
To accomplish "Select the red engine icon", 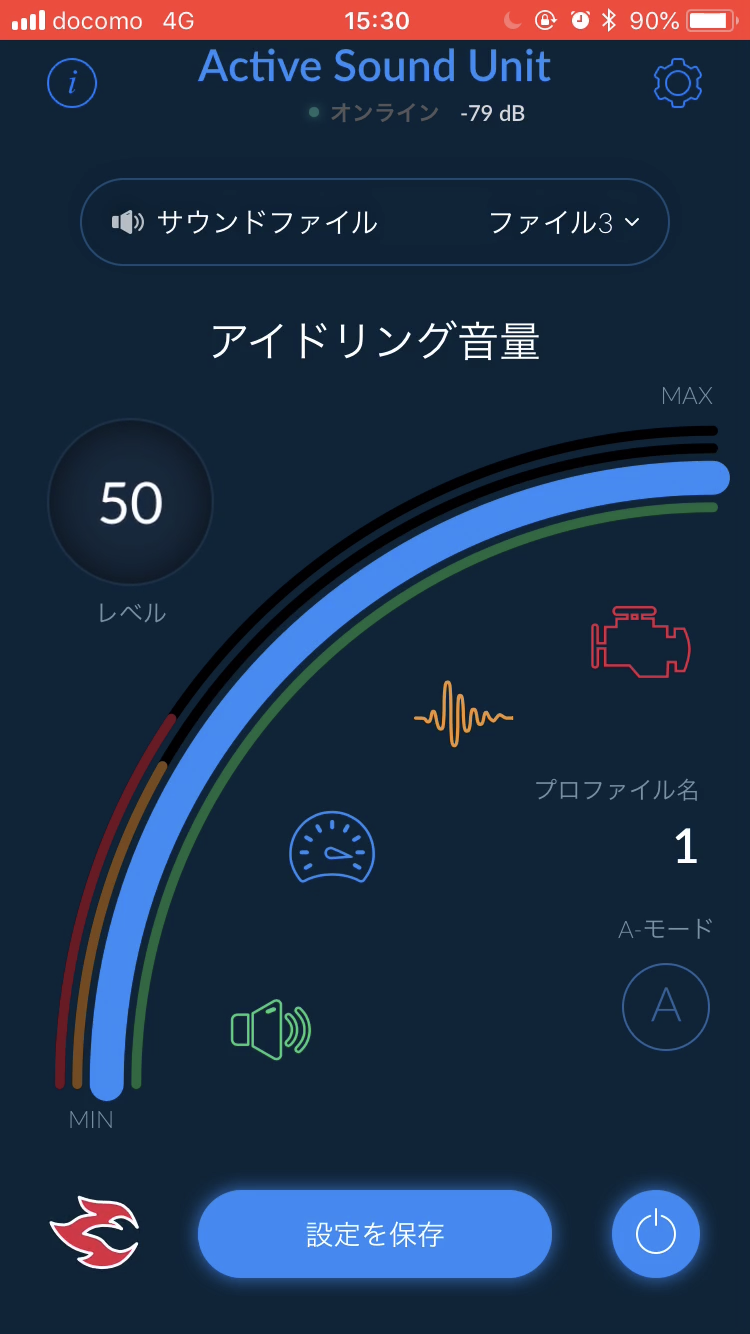I will point(640,641).
